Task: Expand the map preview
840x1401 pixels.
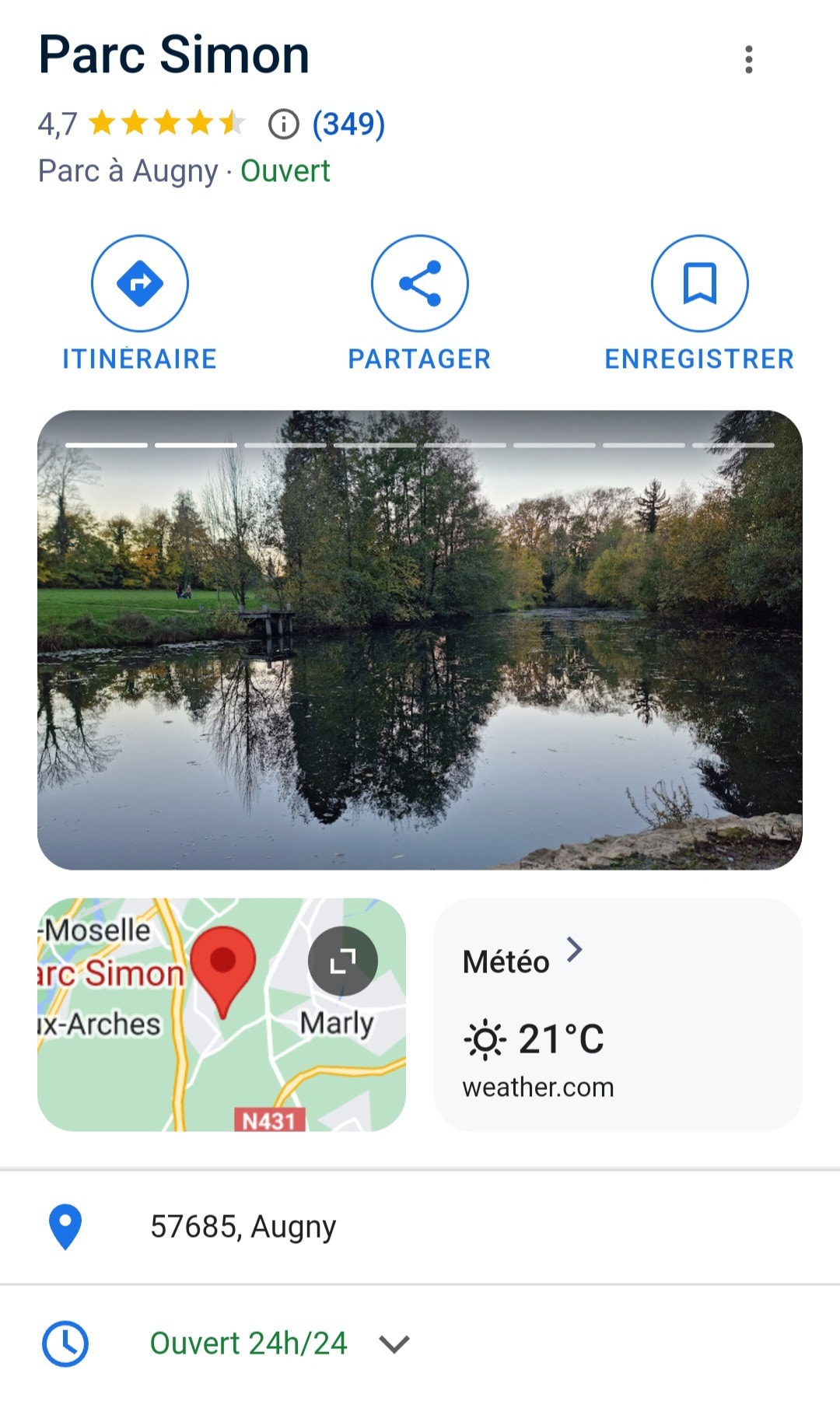Action: click(x=343, y=961)
